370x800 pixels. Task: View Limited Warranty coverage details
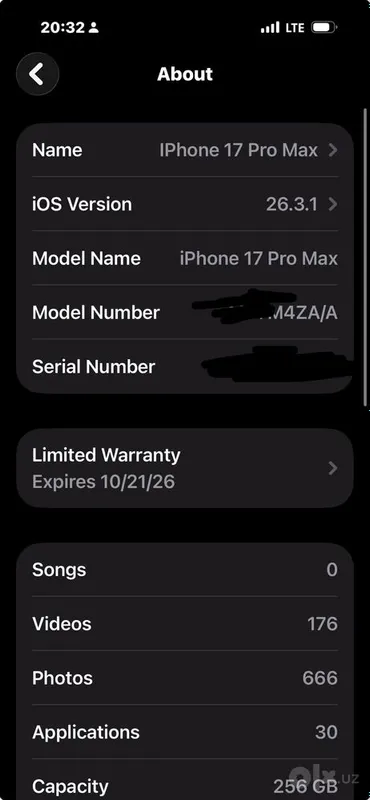coord(185,468)
